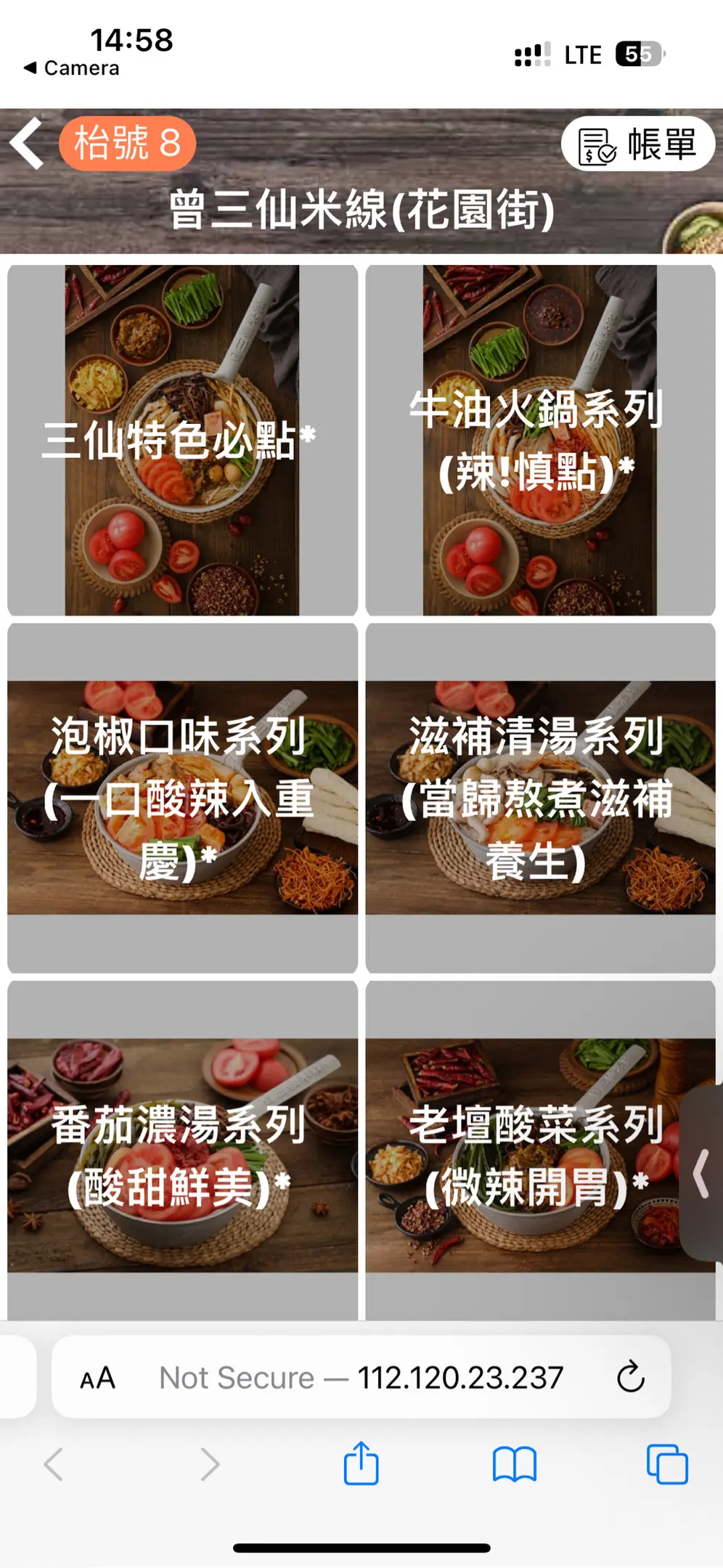The width and height of the screenshot is (723, 1568).
Task: Expand the side panel arrow handle
Action: (701, 1173)
